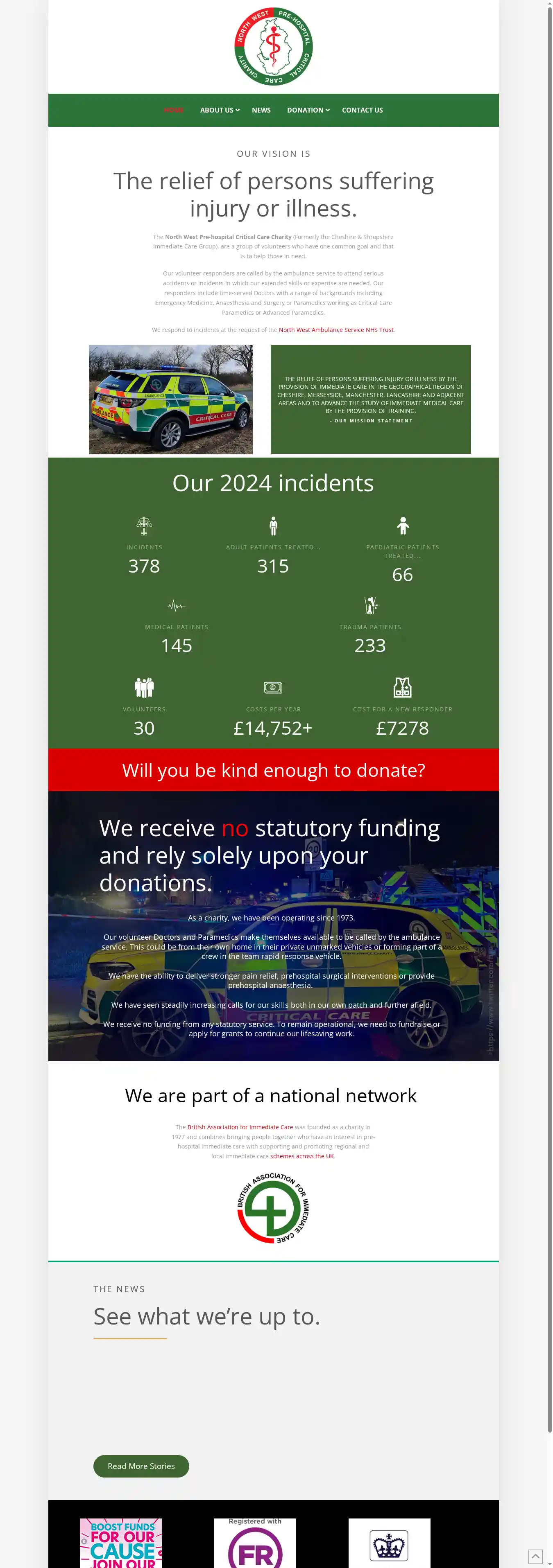Expand the About Us menu
This screenshot has width=553, height=1568.
pyautogui.click(x=219, y=110)
